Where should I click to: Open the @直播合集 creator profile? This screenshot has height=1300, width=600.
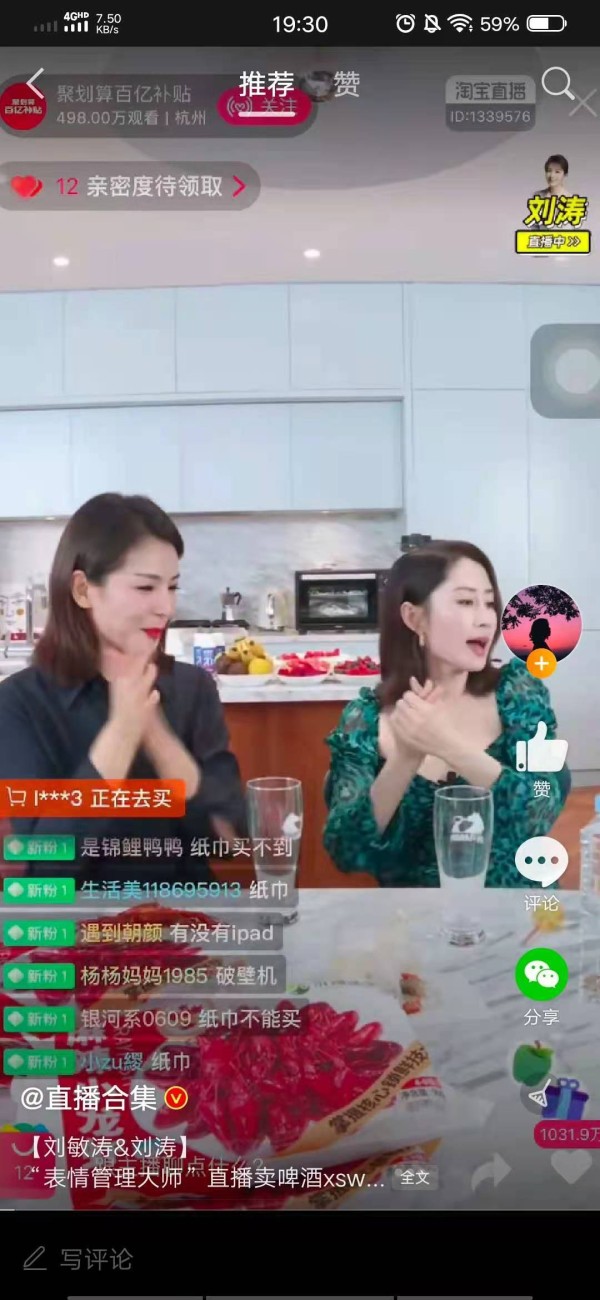coord(90,1098)
